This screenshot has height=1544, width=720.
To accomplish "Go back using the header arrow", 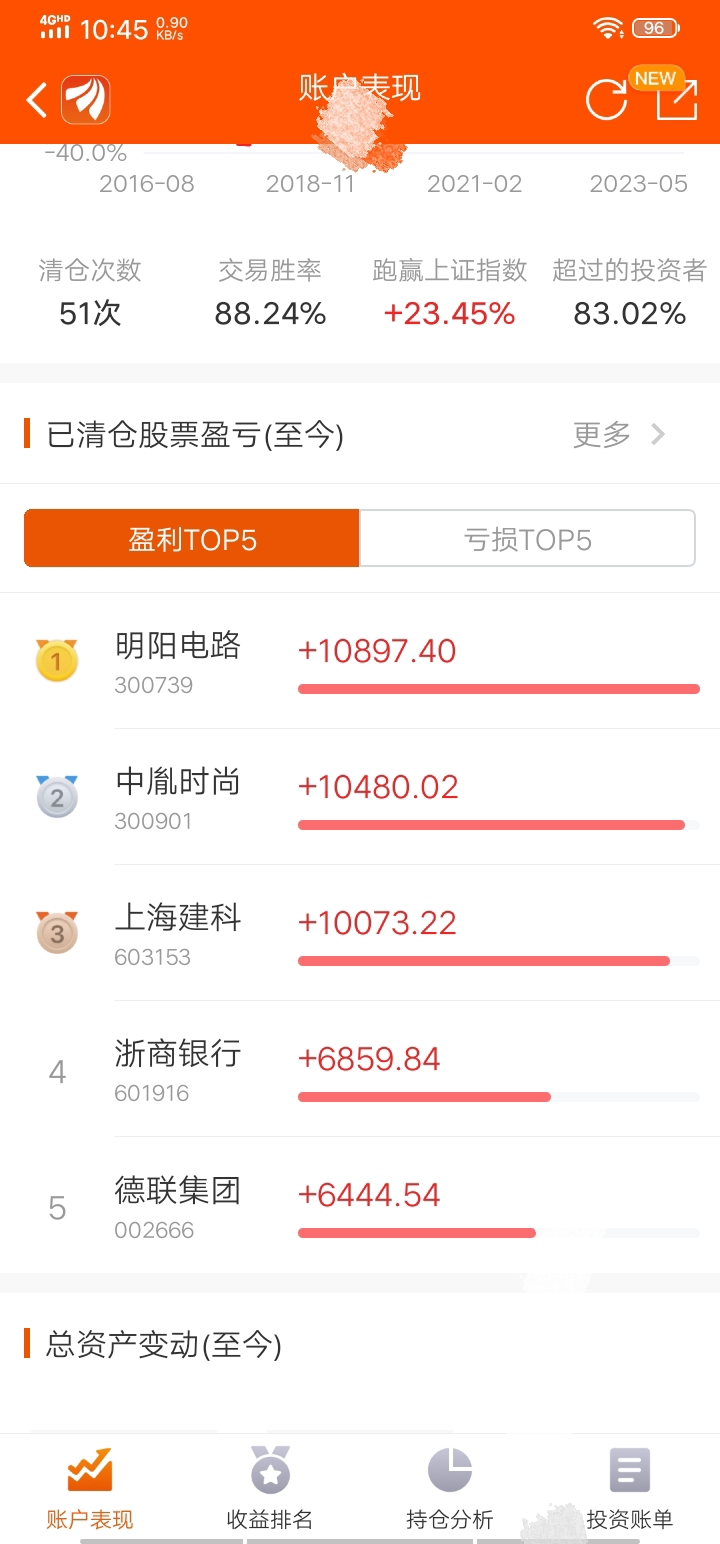I will pyautogui.click(x=37, y=100).
